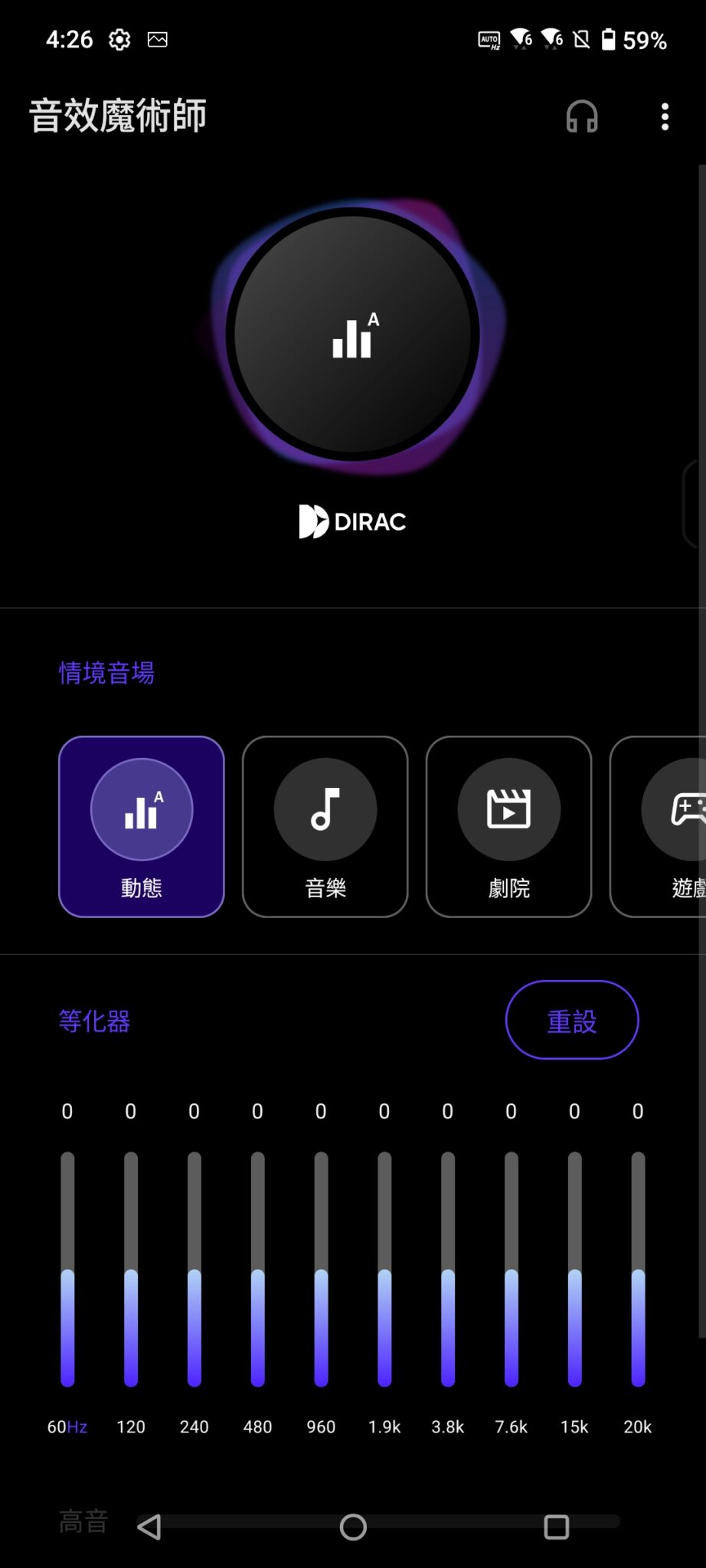Set the 7.6k equalizer slider level
Screen dimensions: 706x1568
click(512, 1270)
